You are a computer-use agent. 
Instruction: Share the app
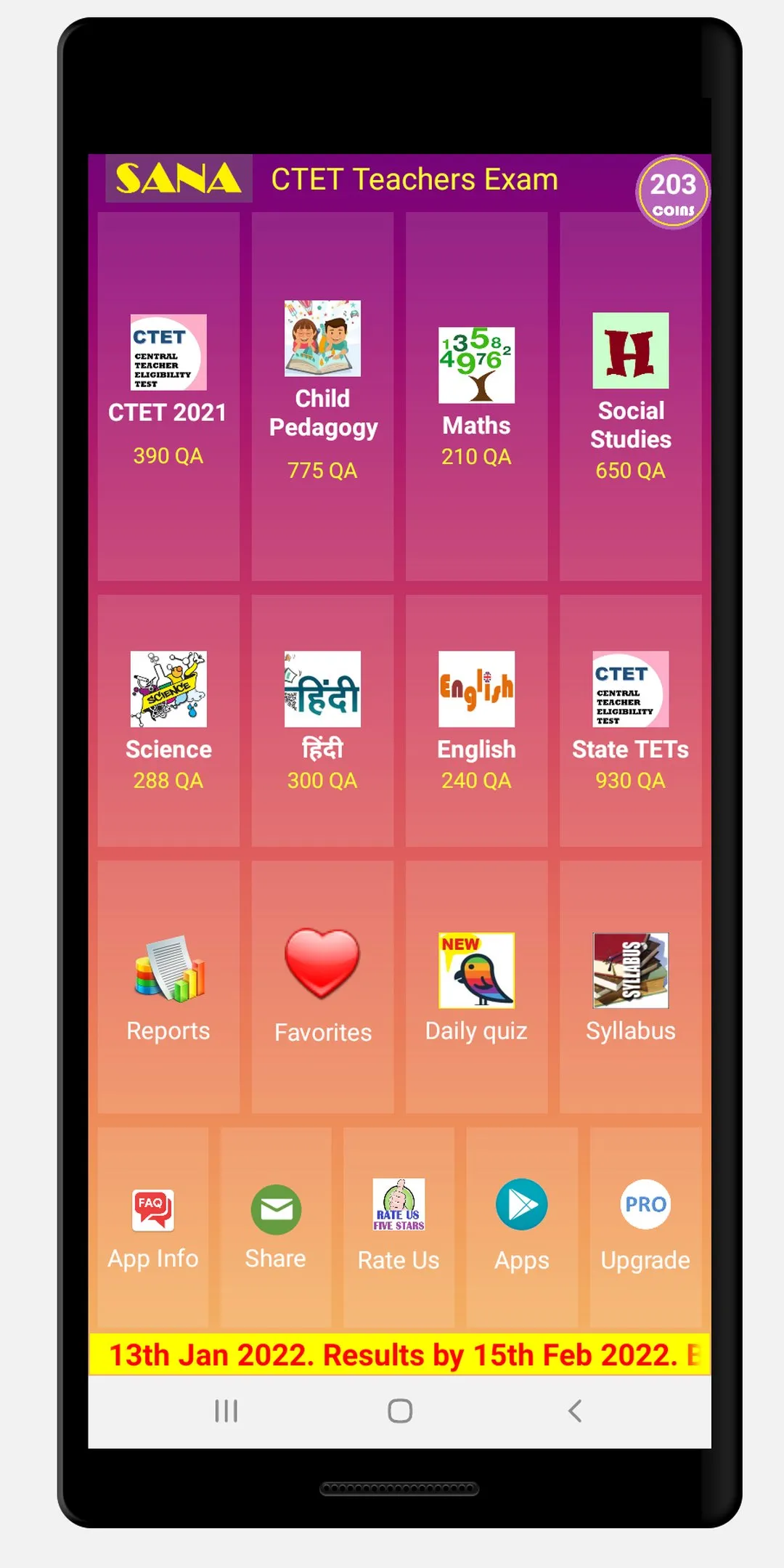tap(276, 1227)
